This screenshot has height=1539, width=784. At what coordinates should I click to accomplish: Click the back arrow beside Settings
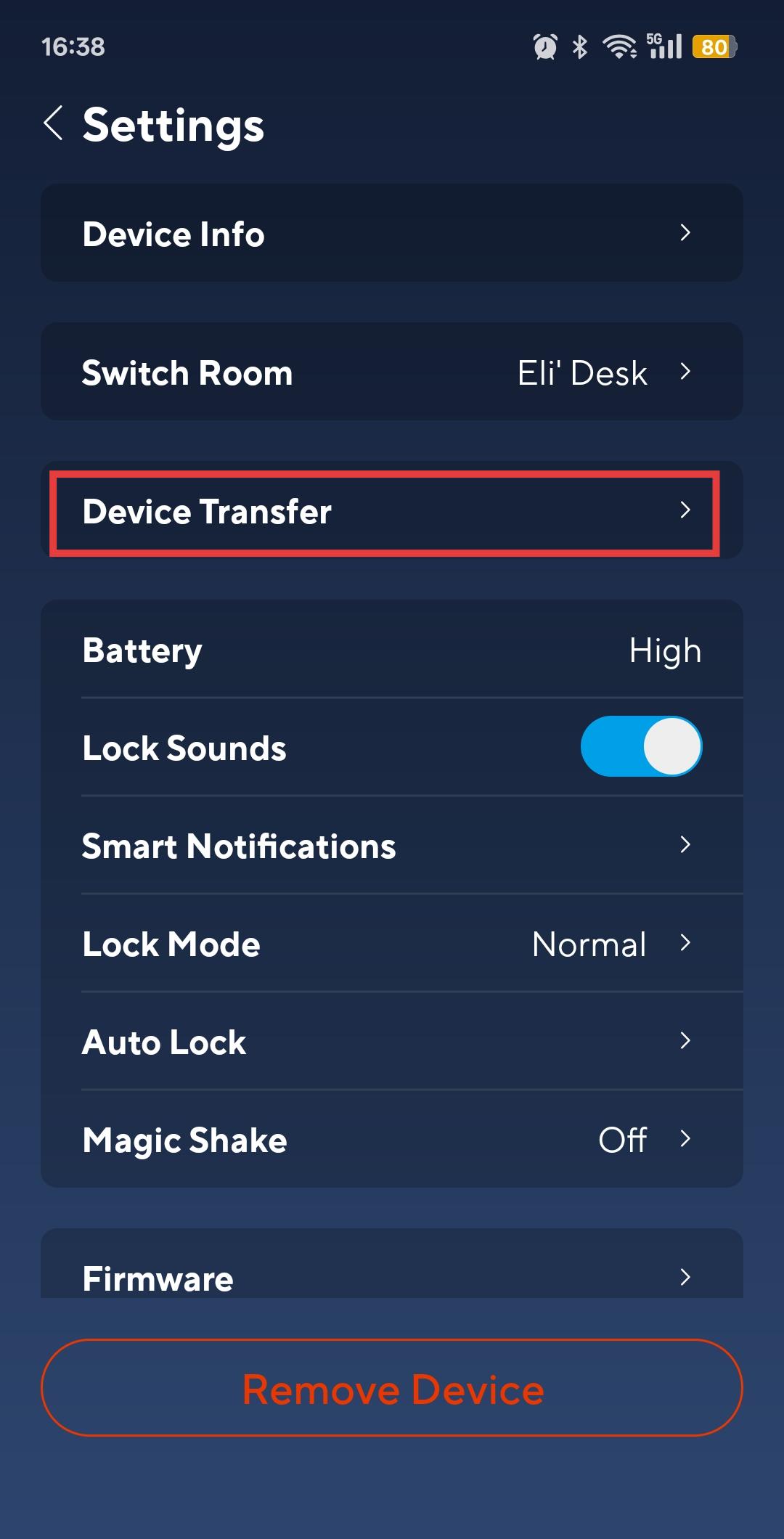54,123
